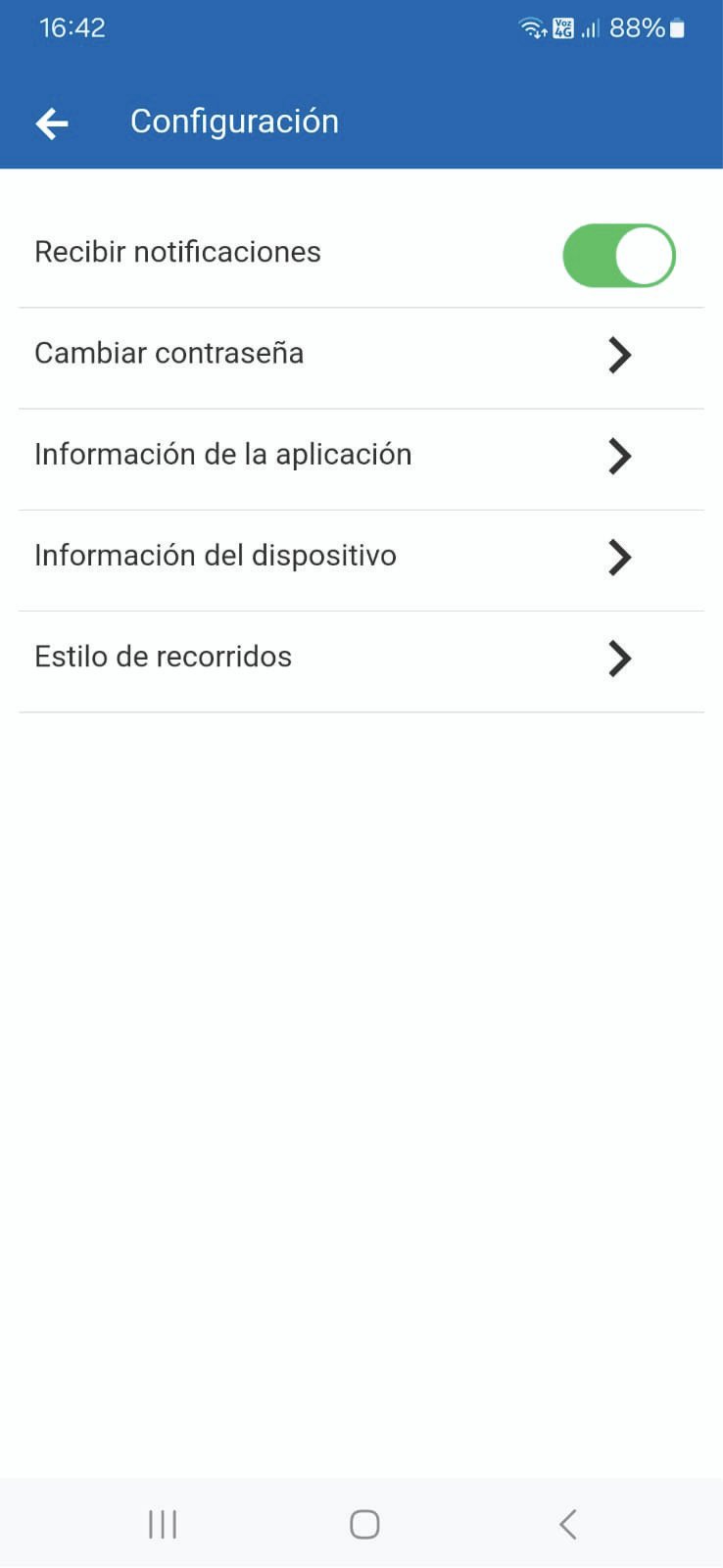Tap the back arrow in the header
This screenshot has height=1568, width=723.
(52, 122)
